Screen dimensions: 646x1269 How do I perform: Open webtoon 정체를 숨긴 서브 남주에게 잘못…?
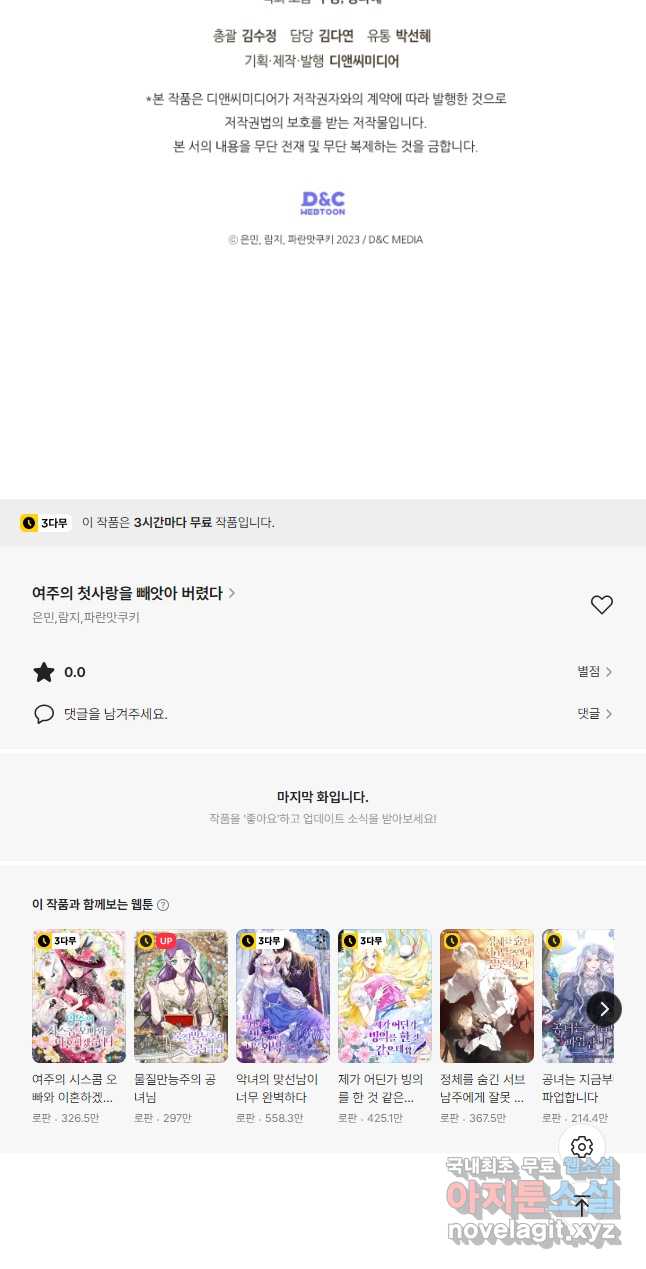(x=487, y=997)
